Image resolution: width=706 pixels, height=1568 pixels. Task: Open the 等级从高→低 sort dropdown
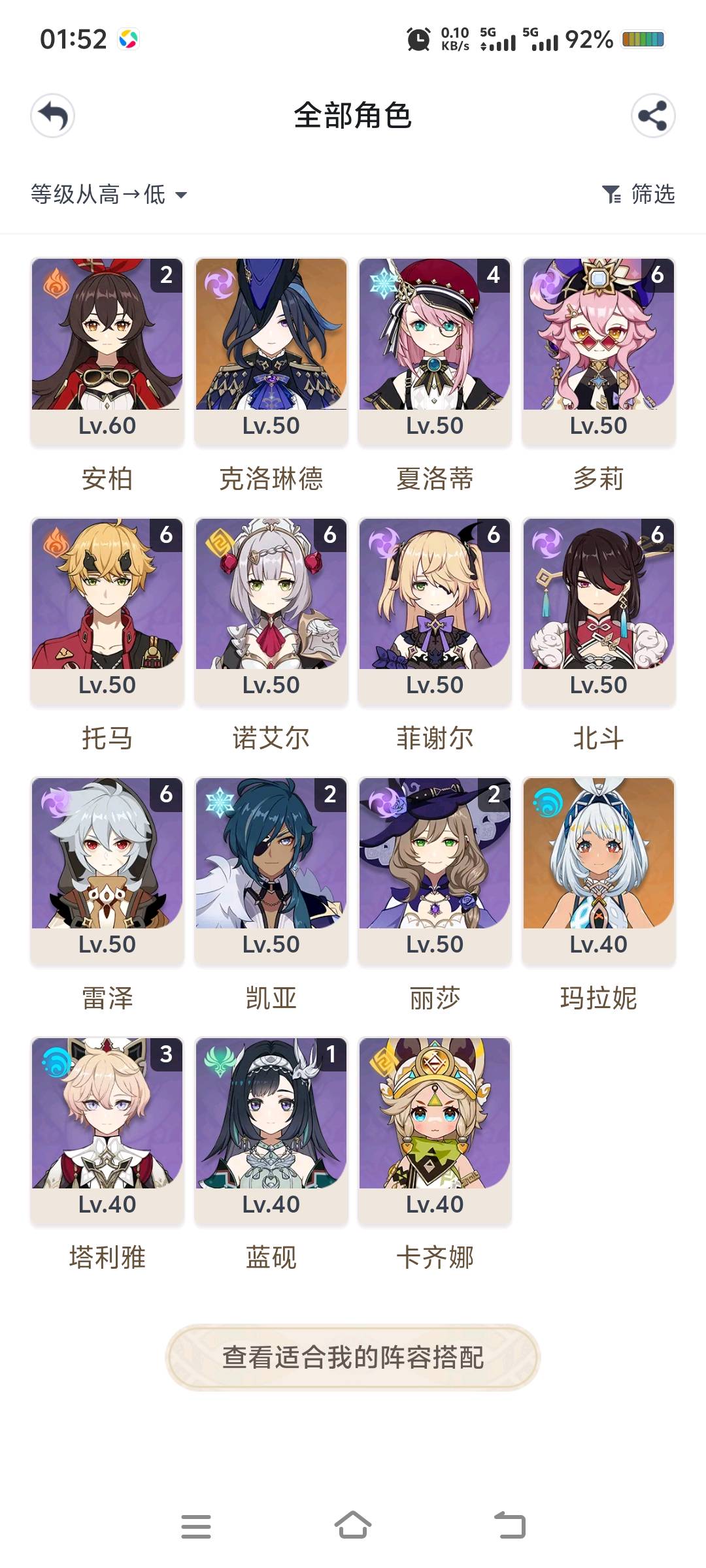coord(109,194)
